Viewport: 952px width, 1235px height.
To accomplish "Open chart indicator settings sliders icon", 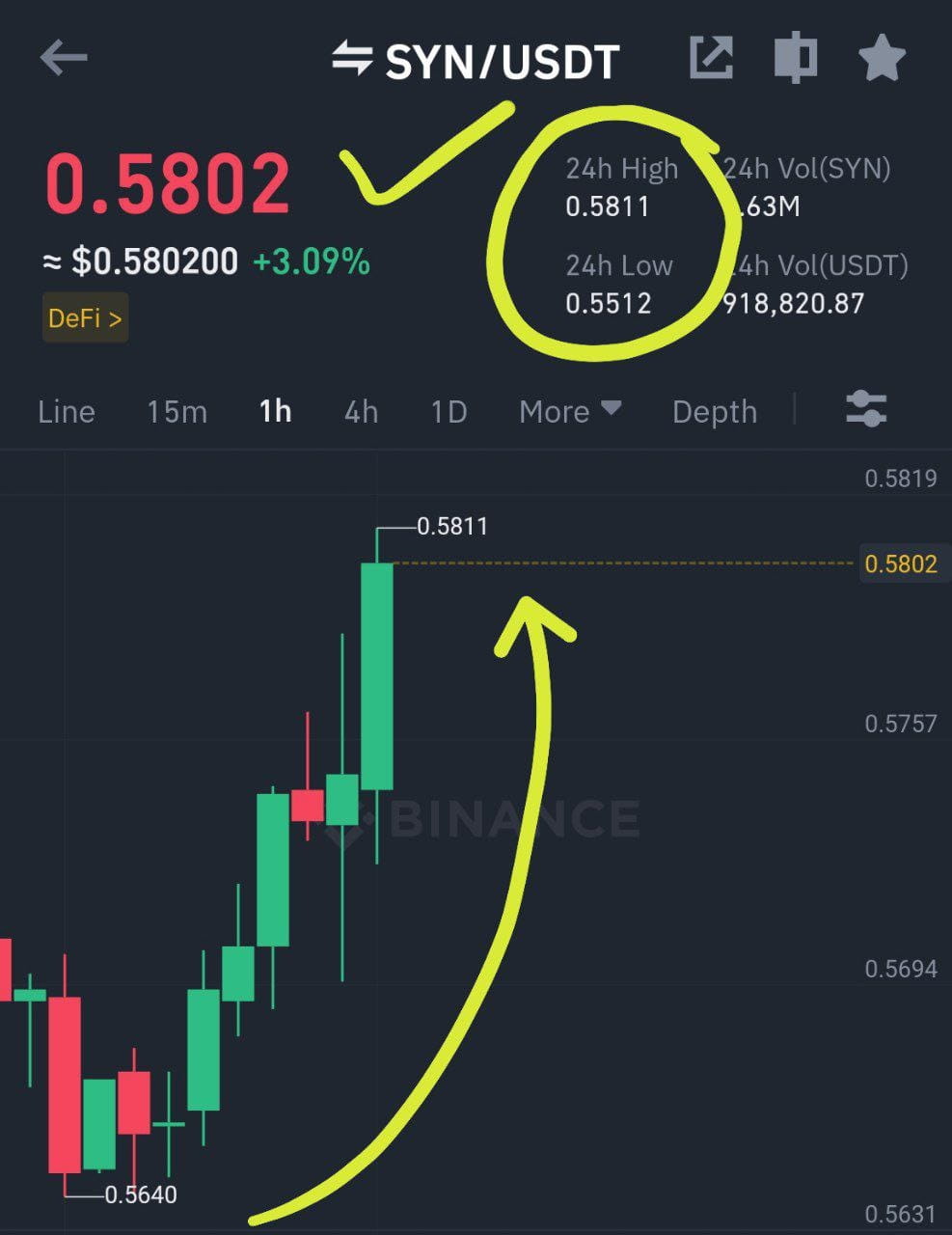I will (x=866, y=411).
